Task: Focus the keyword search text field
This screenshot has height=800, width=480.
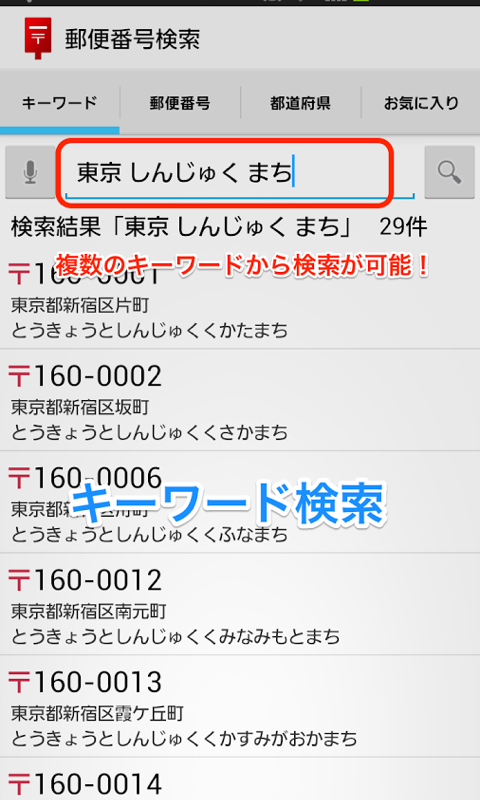Action: coord(239,172)
